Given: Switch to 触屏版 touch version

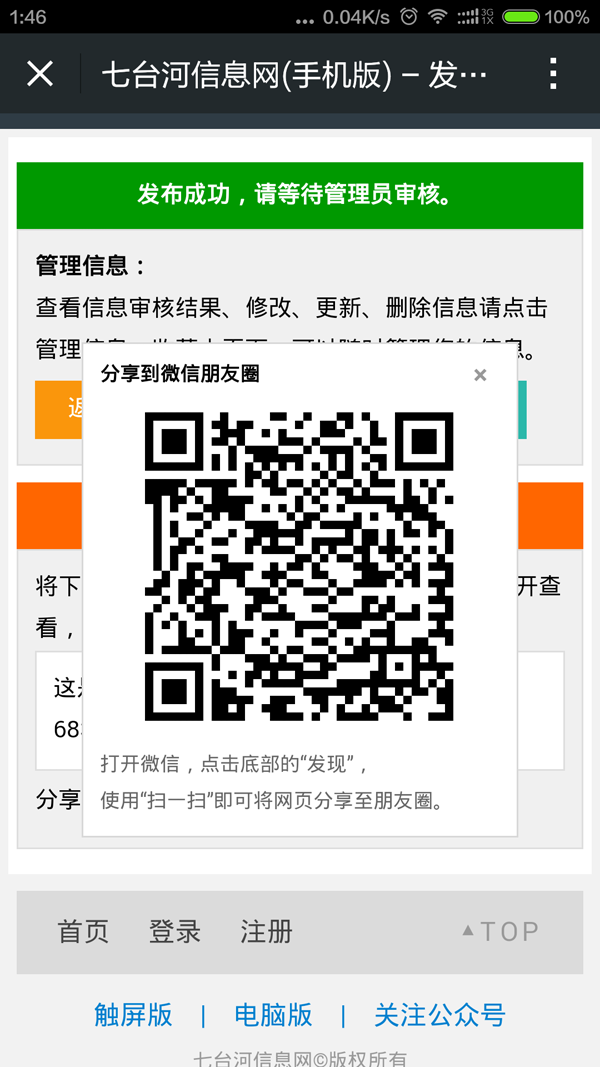Looking at the screenshot, I should coord(133,1015).
